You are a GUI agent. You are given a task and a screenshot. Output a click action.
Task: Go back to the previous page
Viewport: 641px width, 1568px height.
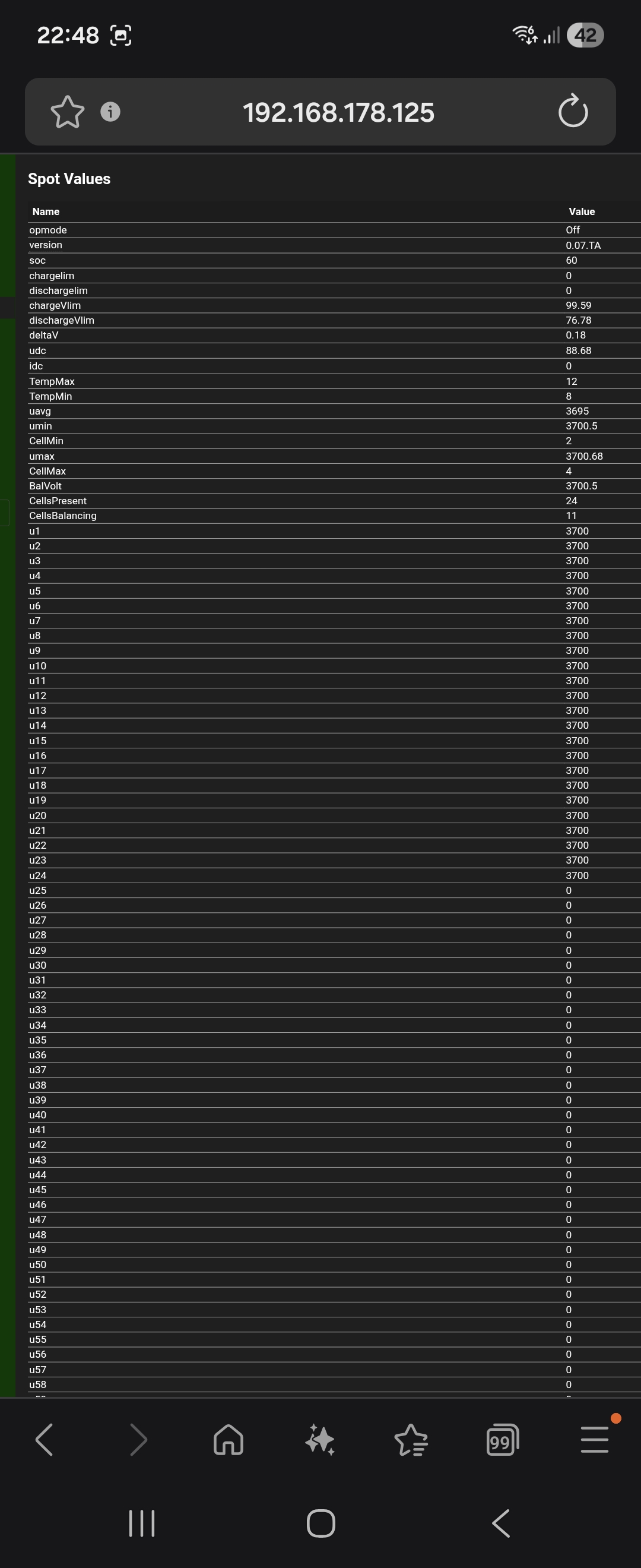(x=45, y=1440)
